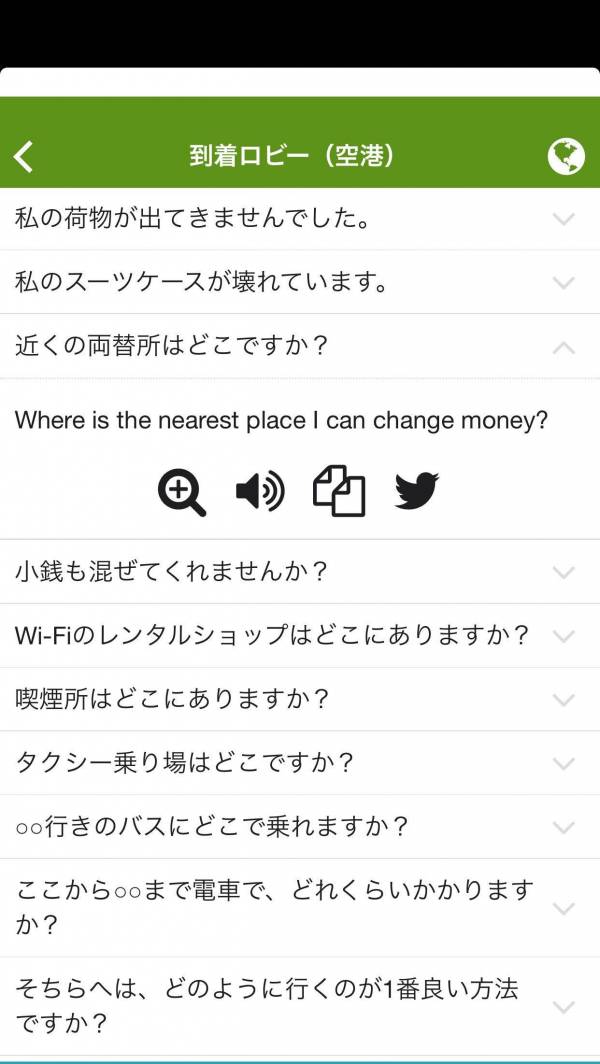Viewport: 600px width, 1064px height.
Task: Expand 小銭も混ぜてくれませんか？
Action: (300, 572)
